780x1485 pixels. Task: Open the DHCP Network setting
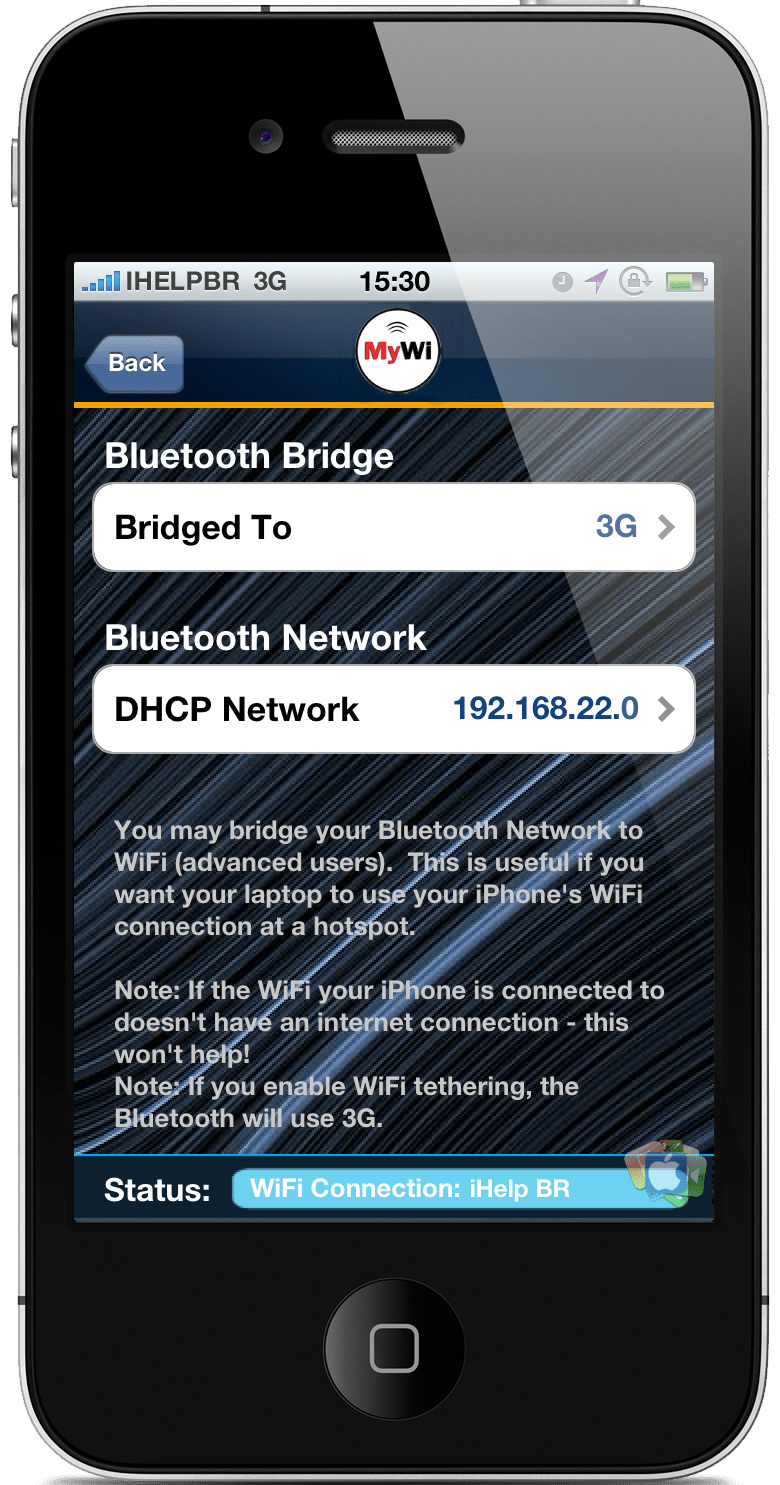pos(393,709)
